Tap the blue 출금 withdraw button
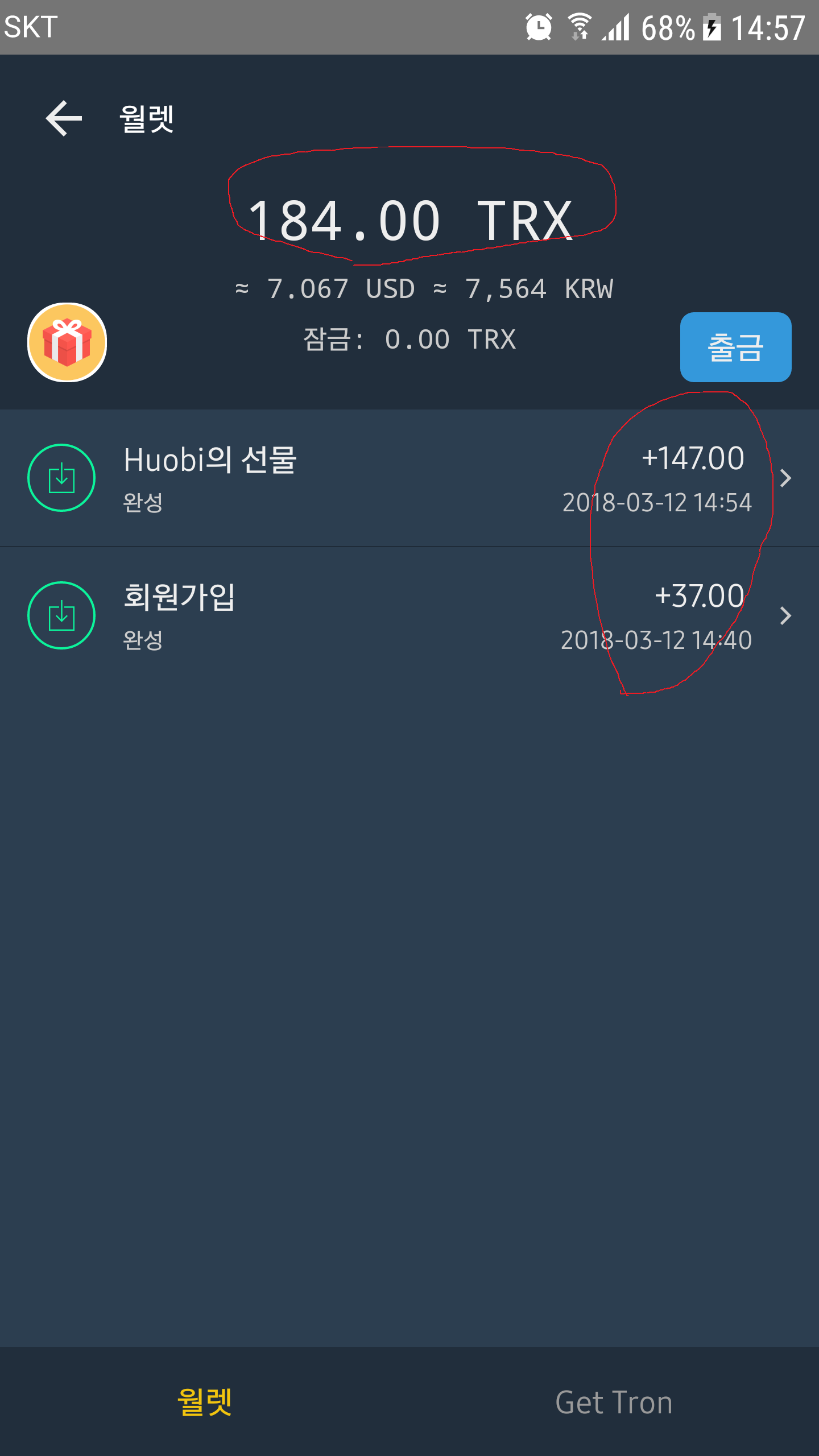This screenshot has width=819, height=1456. pyautogui.click(x=735, y=347)
